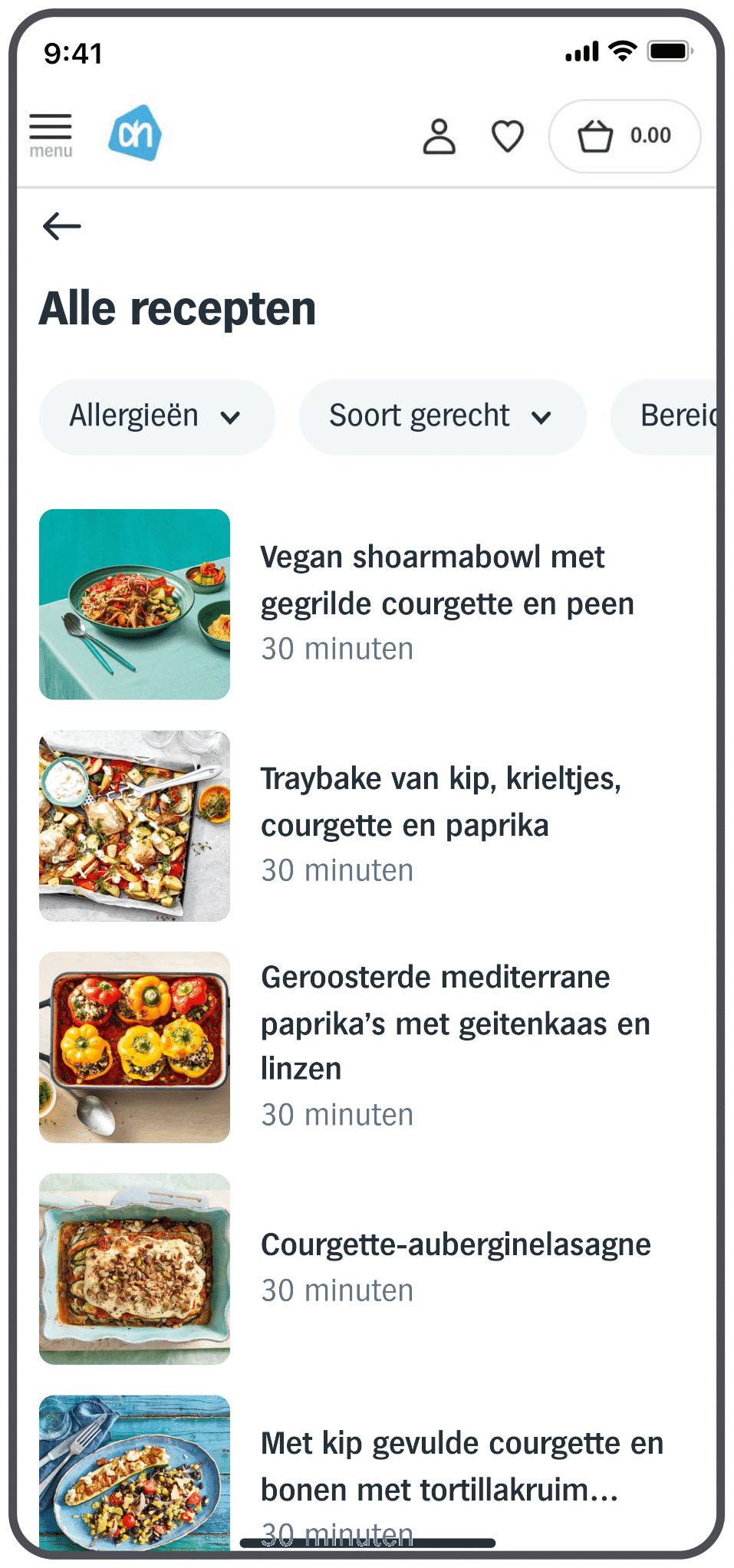The image size is (734, 1568).
Task: View Met kip gevulde courgette recipe
Action: [461, 1466]
